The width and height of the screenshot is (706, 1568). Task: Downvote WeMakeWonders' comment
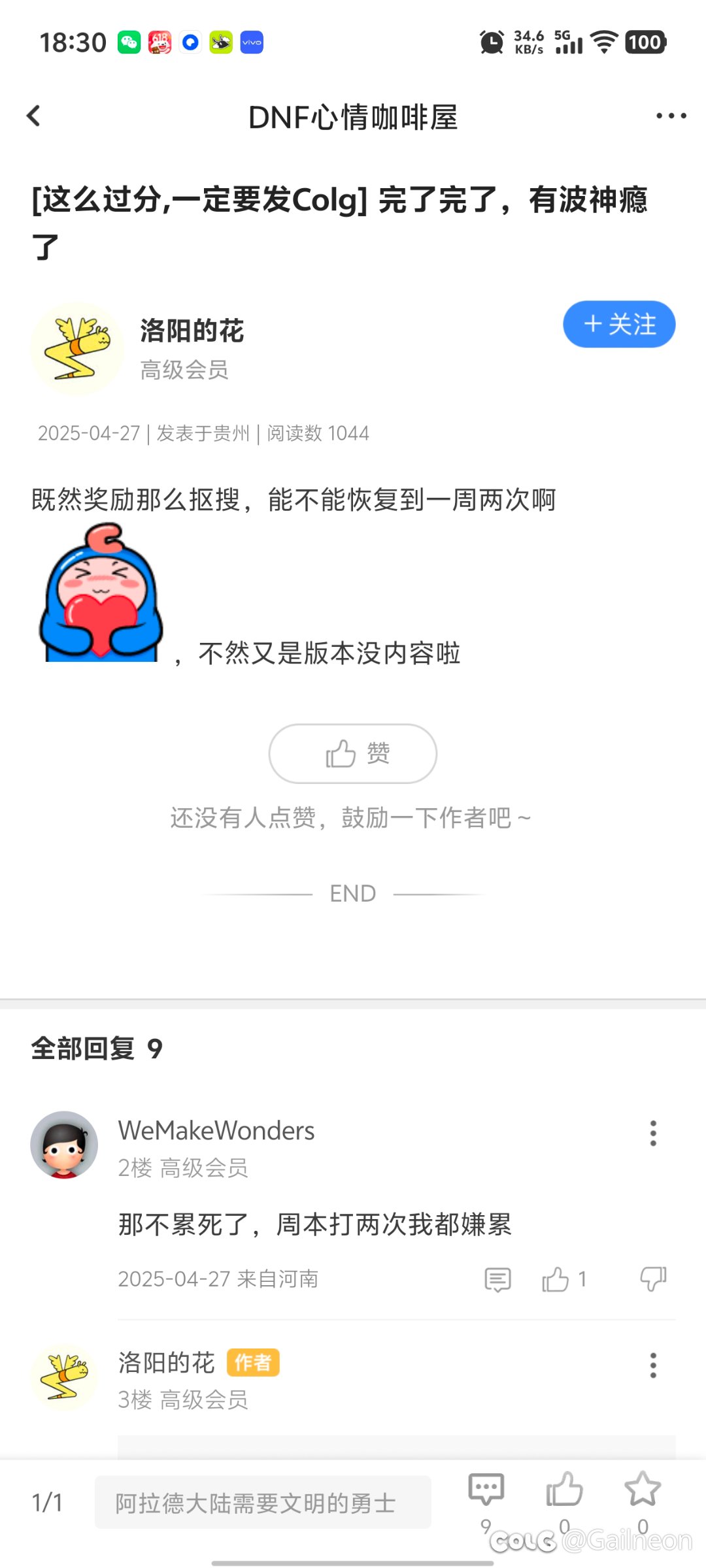click(x=653, y=1279)
